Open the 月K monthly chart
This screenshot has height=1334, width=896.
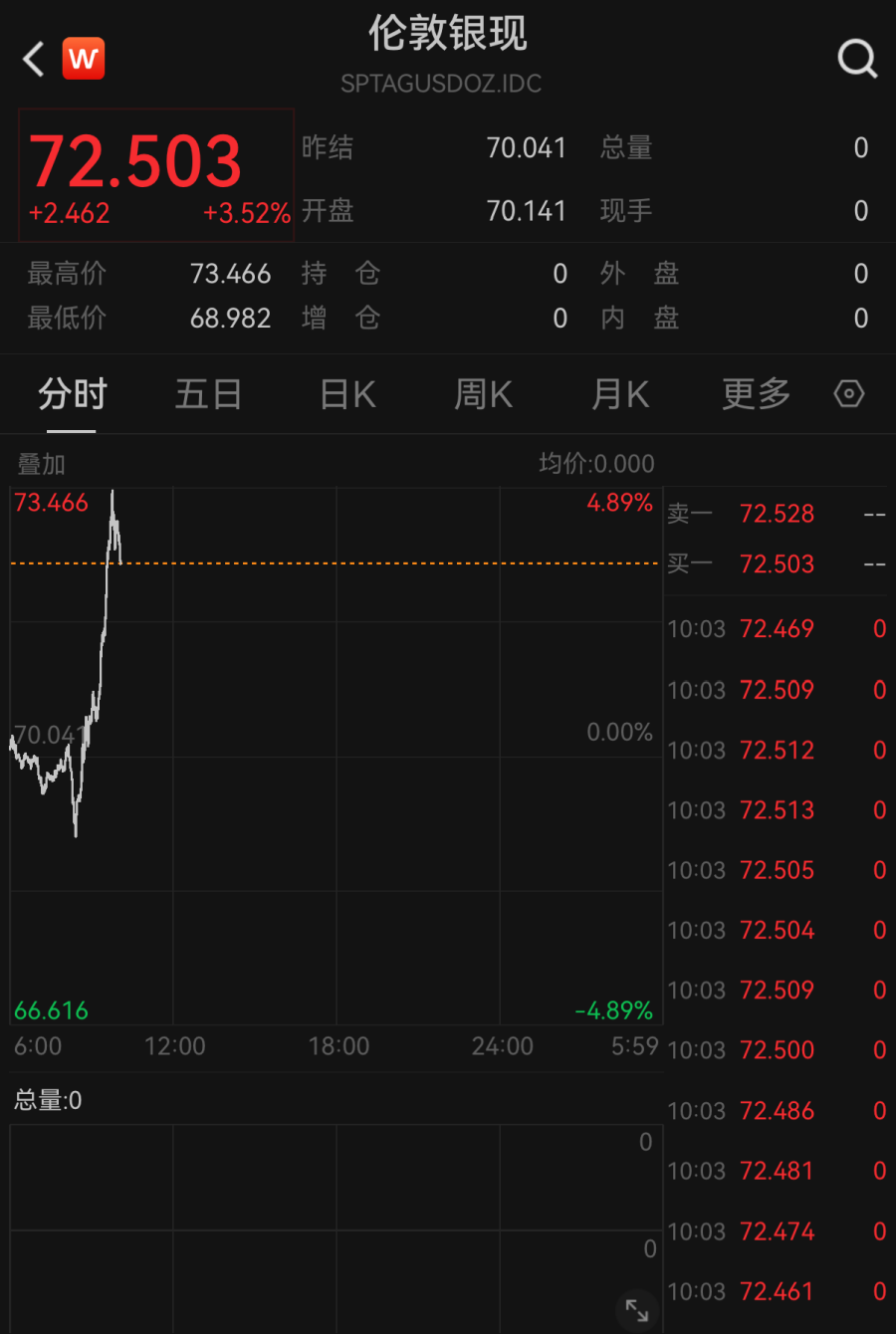(x=619, y=394)
